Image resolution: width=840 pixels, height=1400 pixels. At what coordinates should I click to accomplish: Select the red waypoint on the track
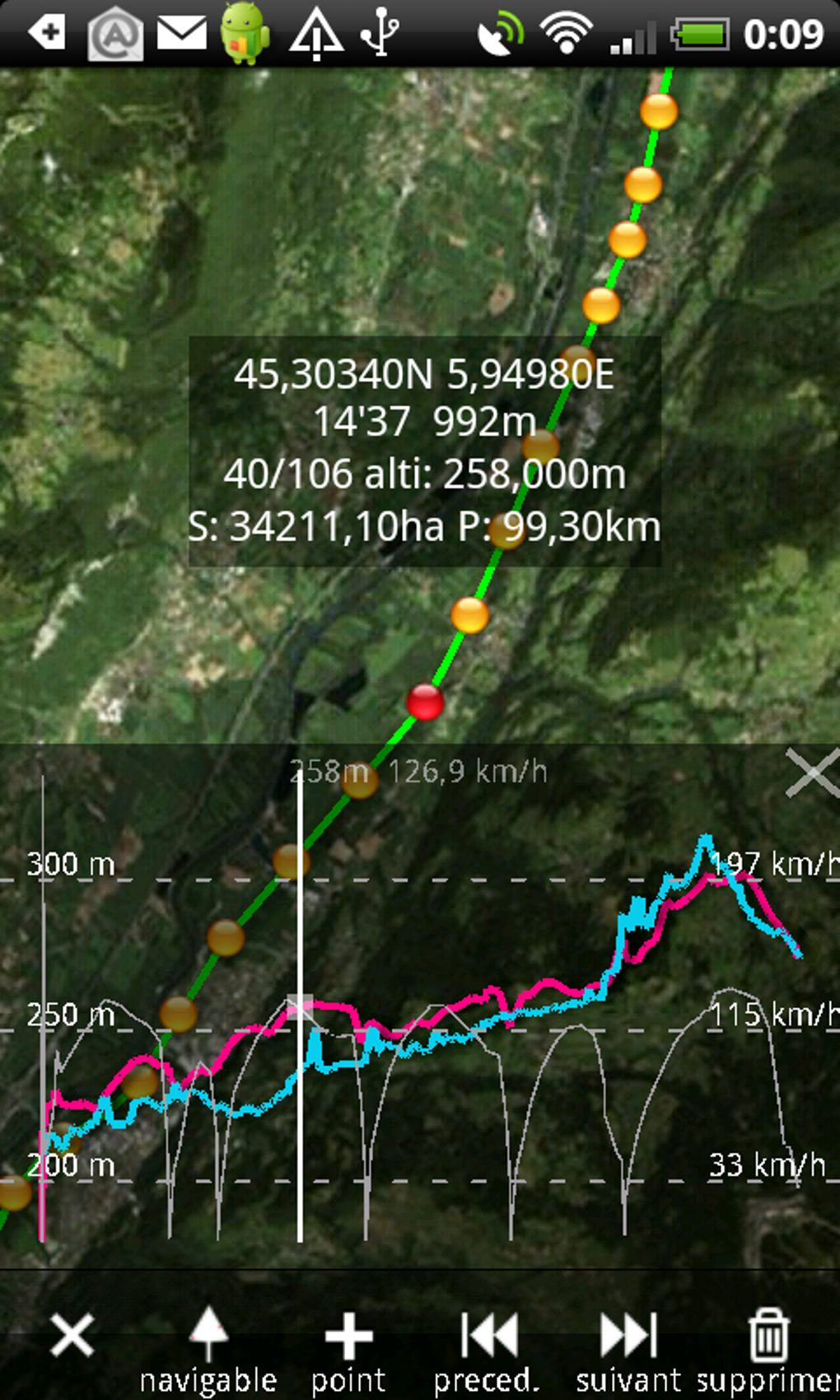point(425,702)
